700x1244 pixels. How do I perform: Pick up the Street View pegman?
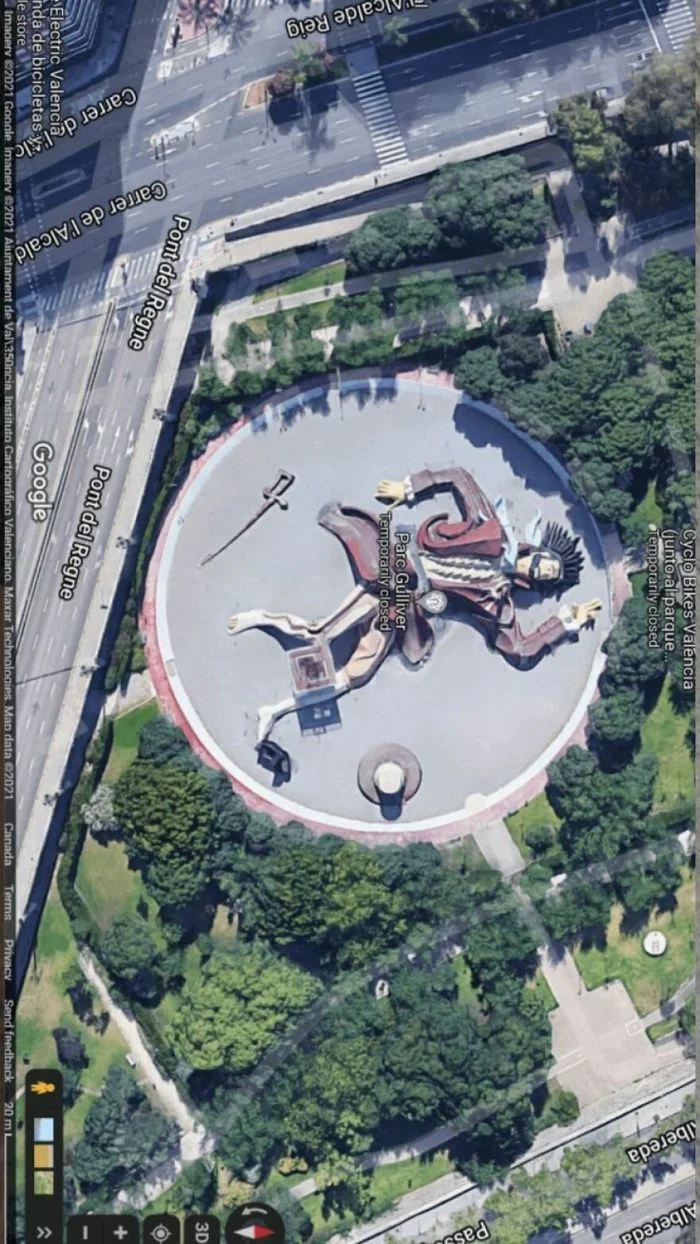click(x=42, y=1087)
